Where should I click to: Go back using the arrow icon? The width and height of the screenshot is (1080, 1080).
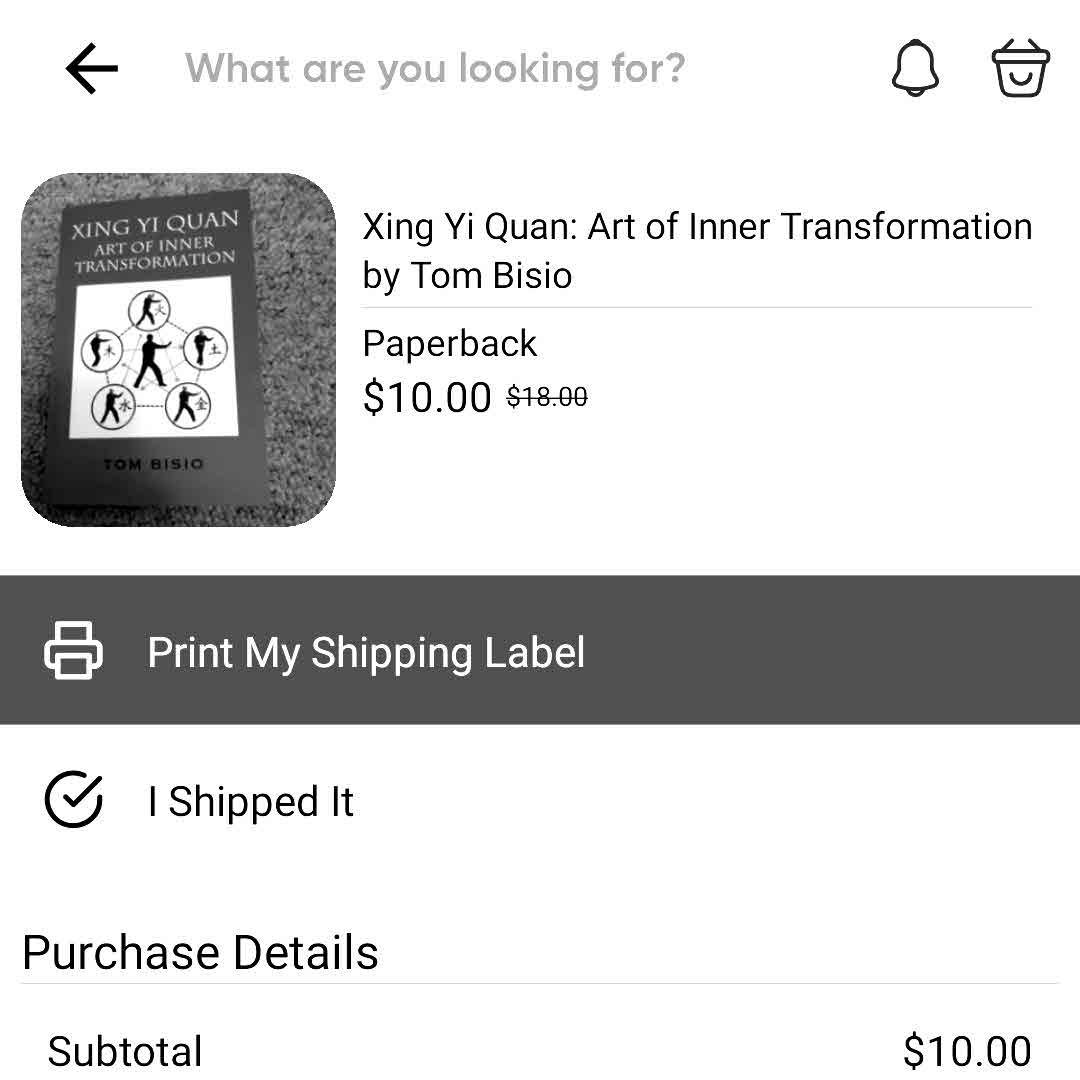[x=91, y=69]
